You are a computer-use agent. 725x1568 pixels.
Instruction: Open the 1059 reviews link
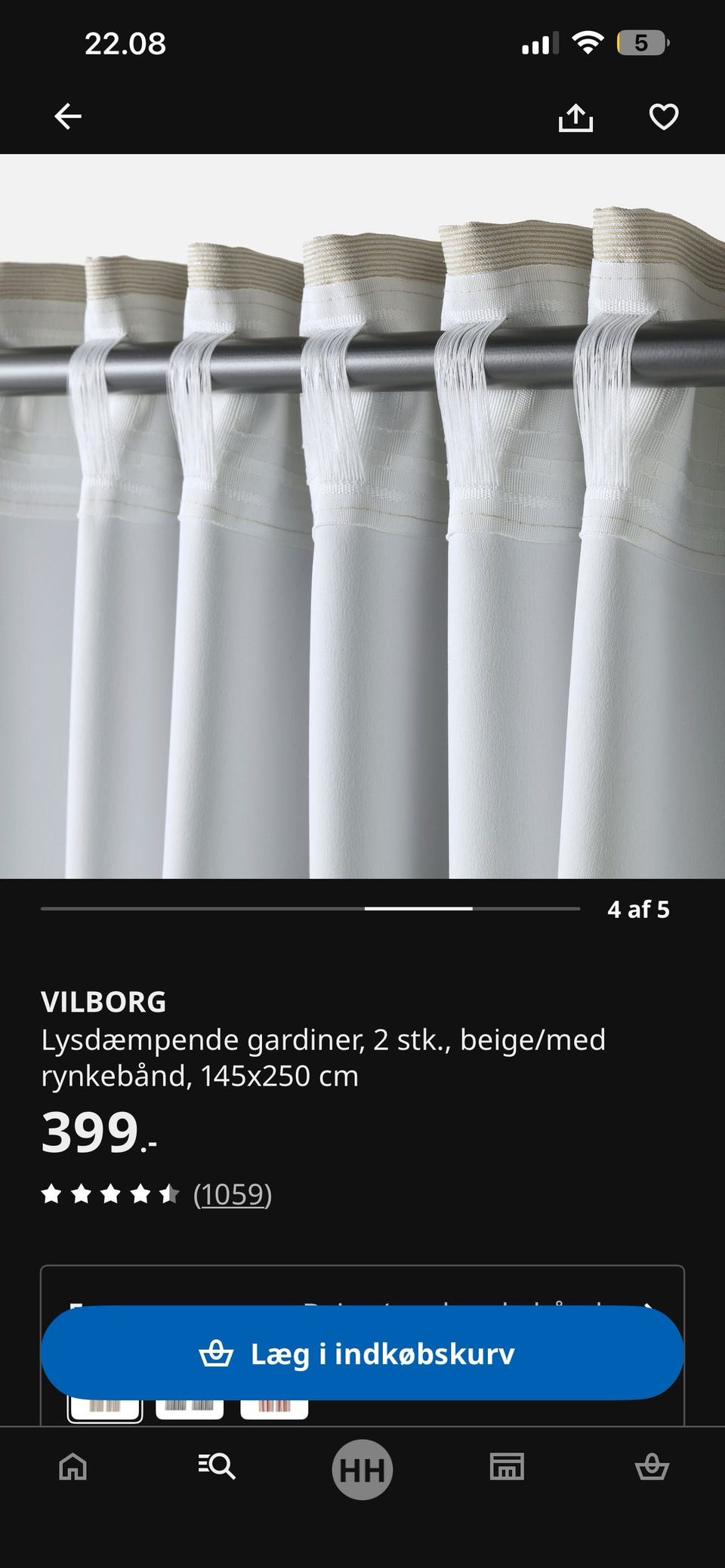(x=233, y=1195)
